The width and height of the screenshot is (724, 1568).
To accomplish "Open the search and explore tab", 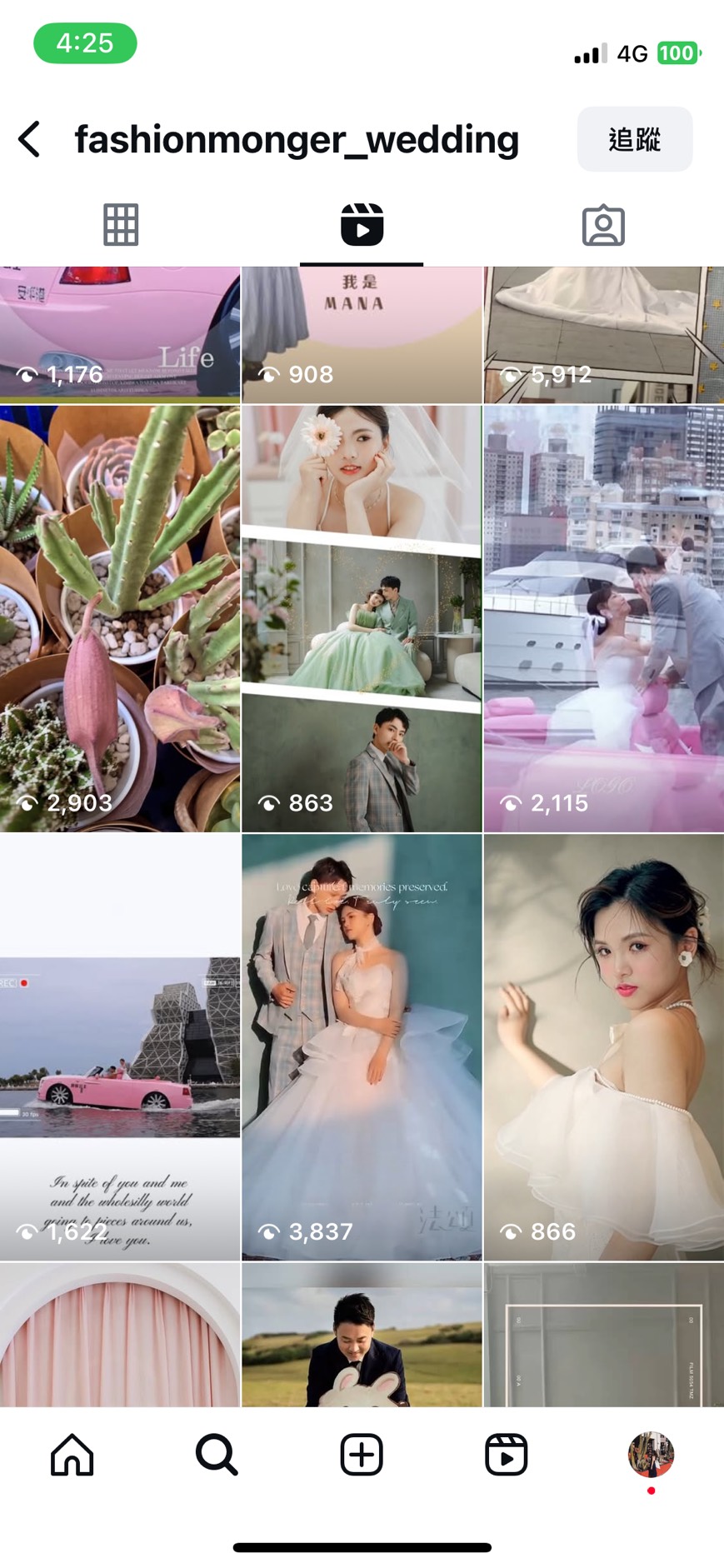I will pyautogui.click(x=217, y=1455).
